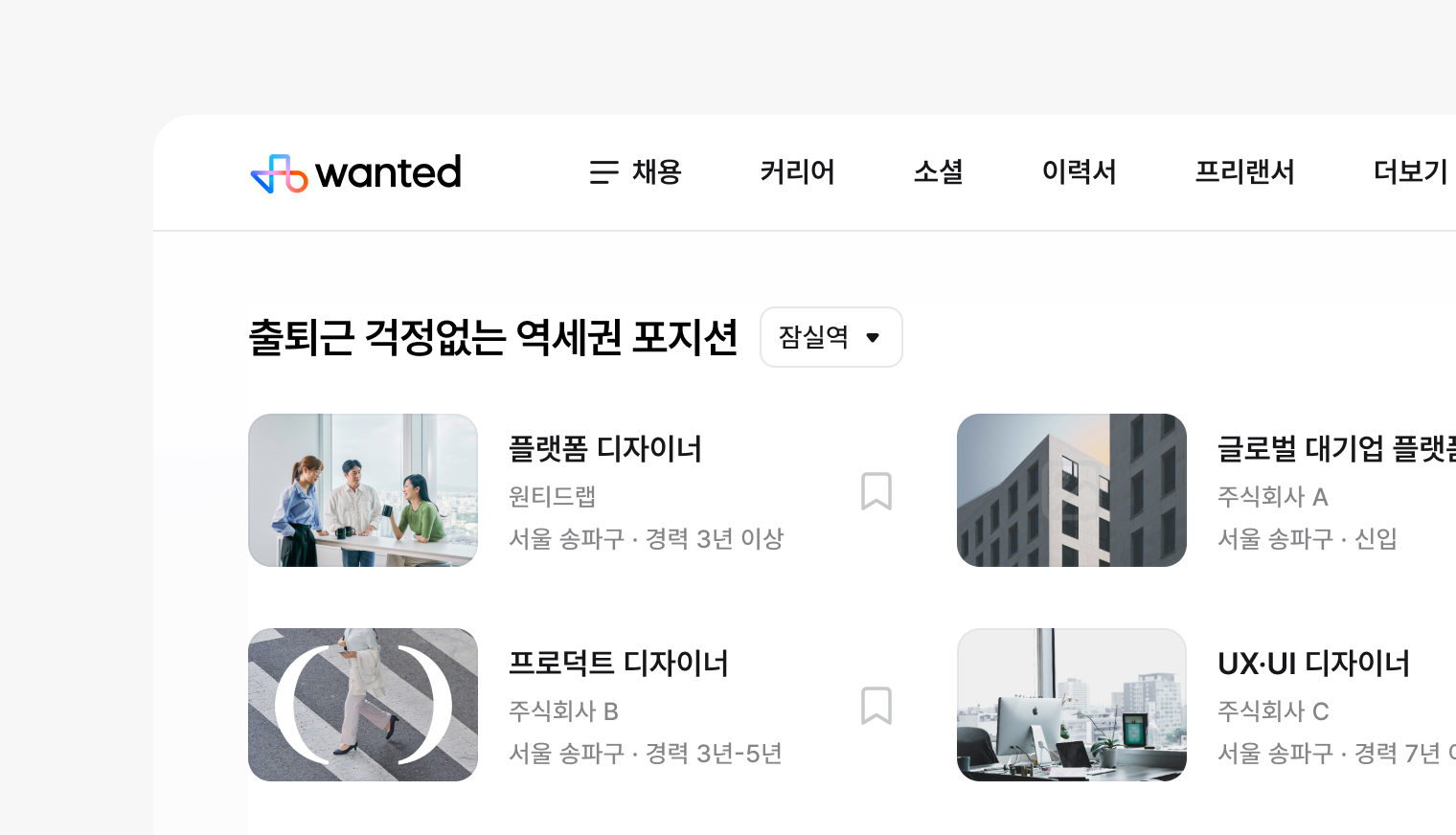Tap the wanted logo to go home

[355, 173]
